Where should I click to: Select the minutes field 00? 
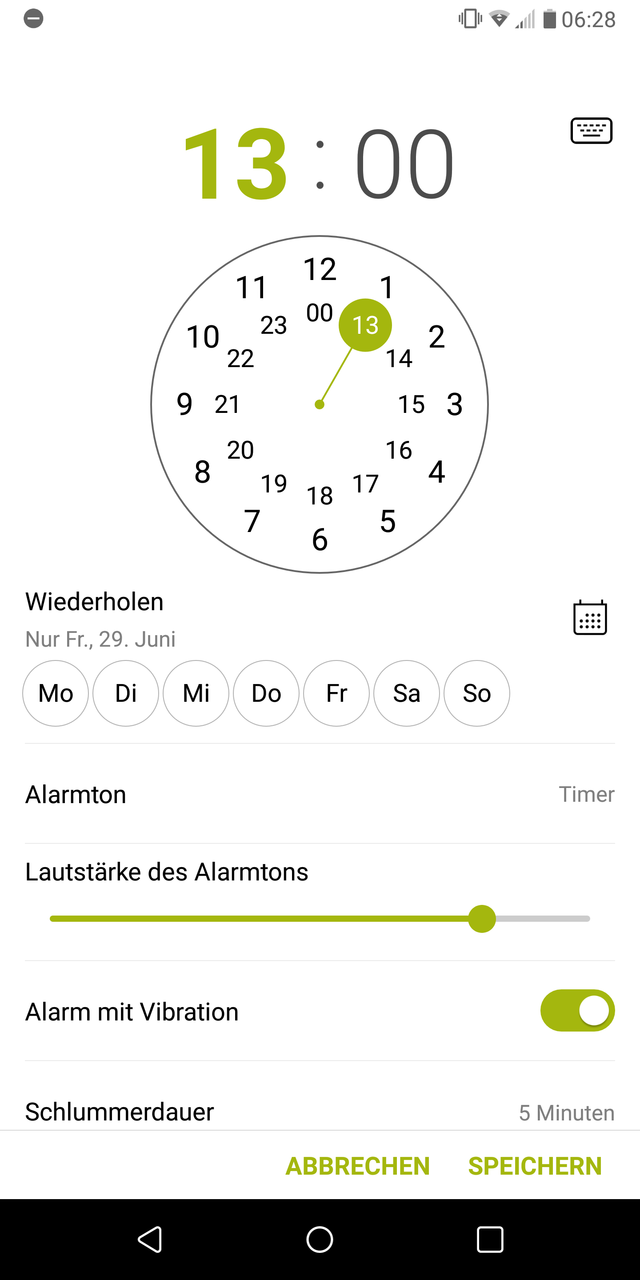coord(404,165)
